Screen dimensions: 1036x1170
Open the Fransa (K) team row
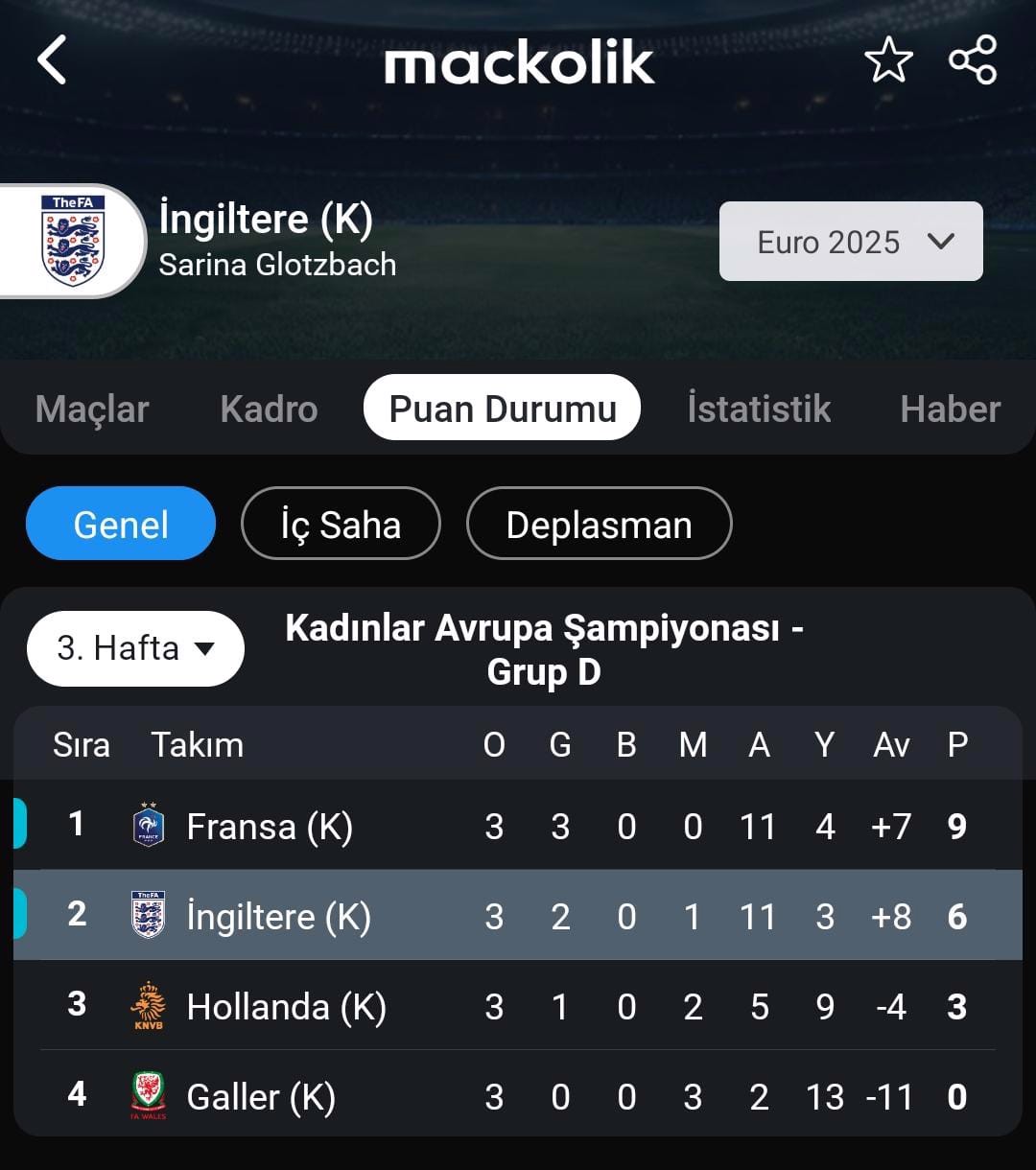pyautogui.click(x=270, y=827)
